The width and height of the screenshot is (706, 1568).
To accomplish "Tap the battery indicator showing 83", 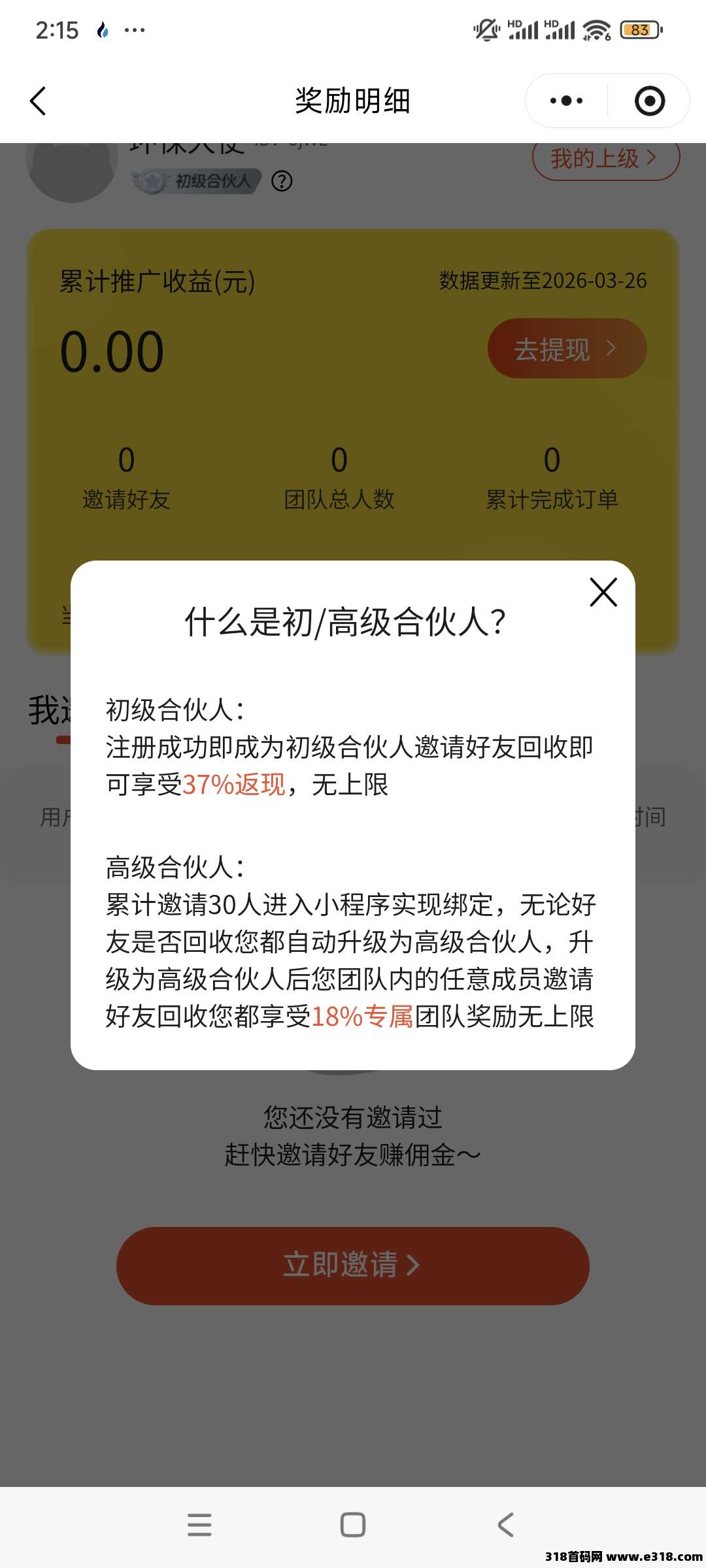I will coord(639,30).
